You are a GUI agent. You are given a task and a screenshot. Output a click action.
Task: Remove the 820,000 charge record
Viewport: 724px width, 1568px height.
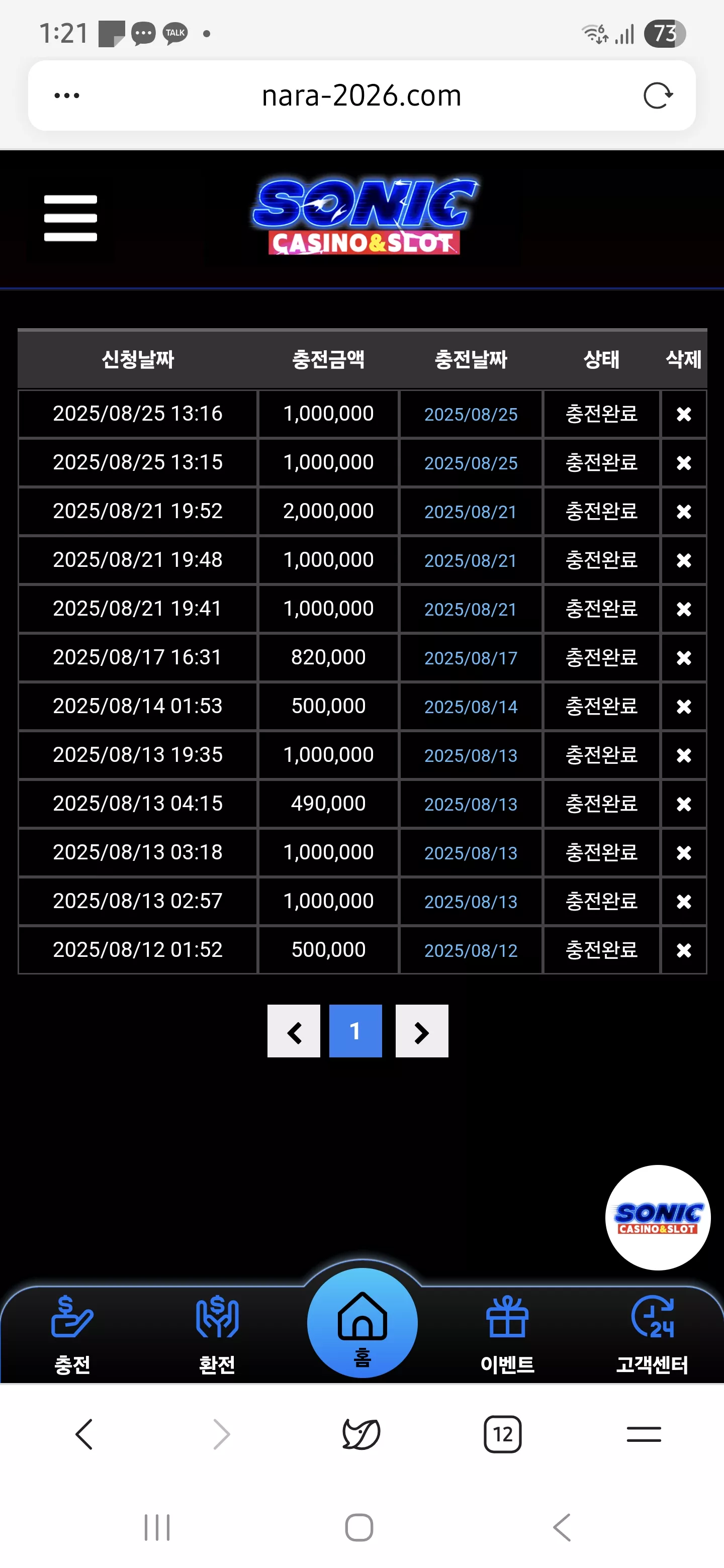(684, 657)
